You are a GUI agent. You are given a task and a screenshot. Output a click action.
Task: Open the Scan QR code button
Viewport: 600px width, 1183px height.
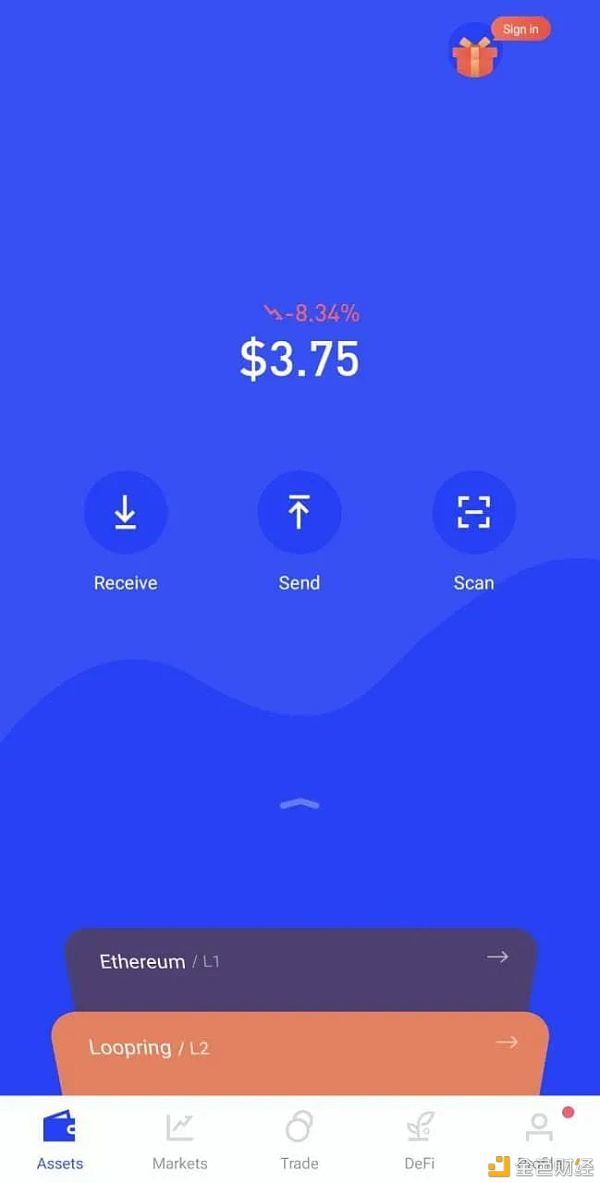pos(473,512)
